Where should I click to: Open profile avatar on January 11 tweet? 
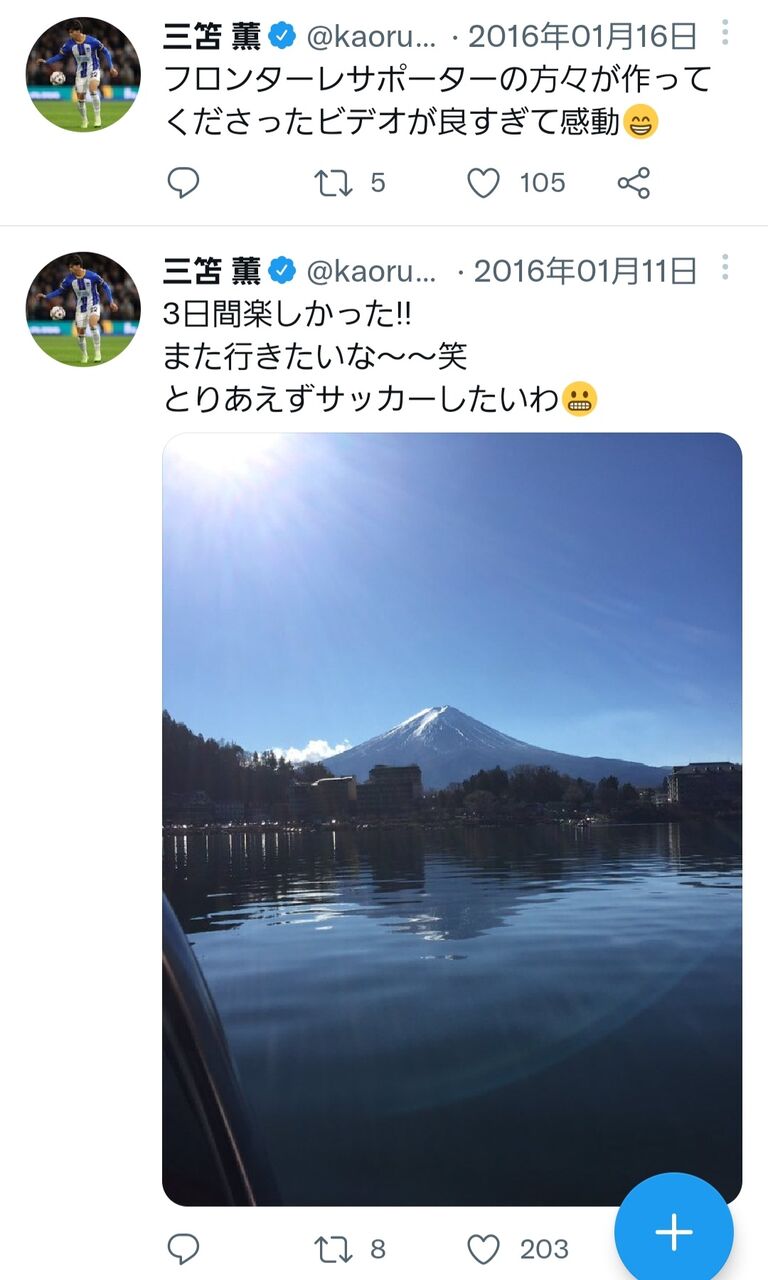pyautogui.click(x=83, y=309)
